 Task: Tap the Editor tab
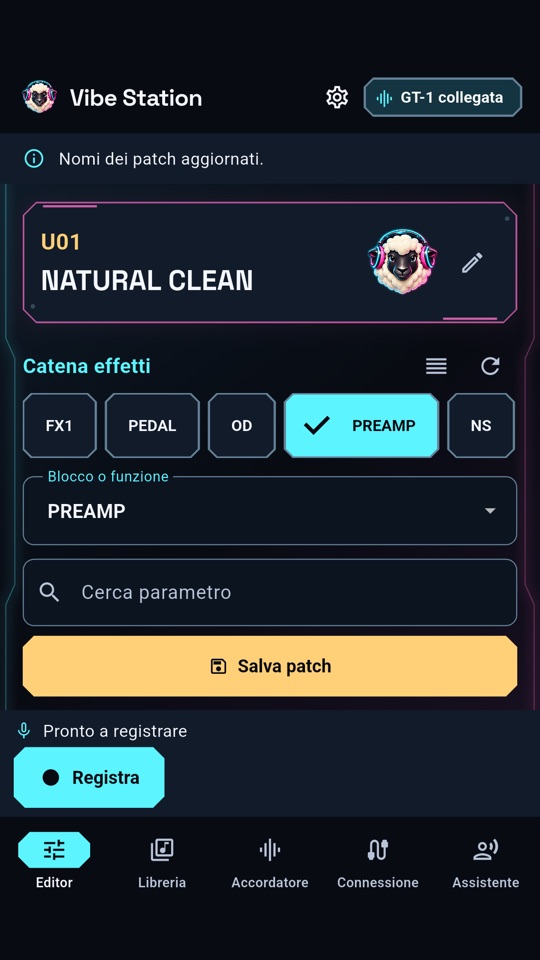(x=54, y=861)
